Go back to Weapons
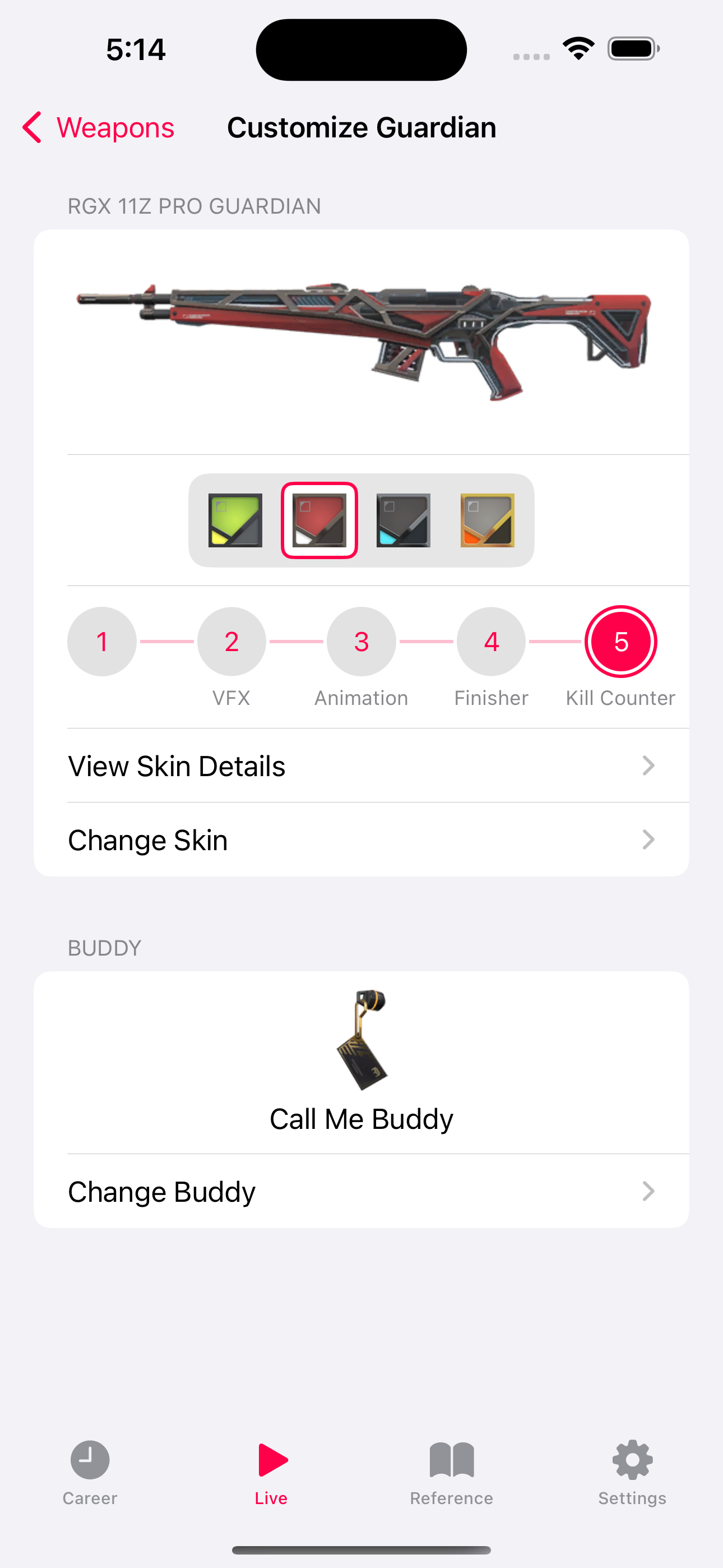The image size is (723, 1568). (x=99, y=128)
